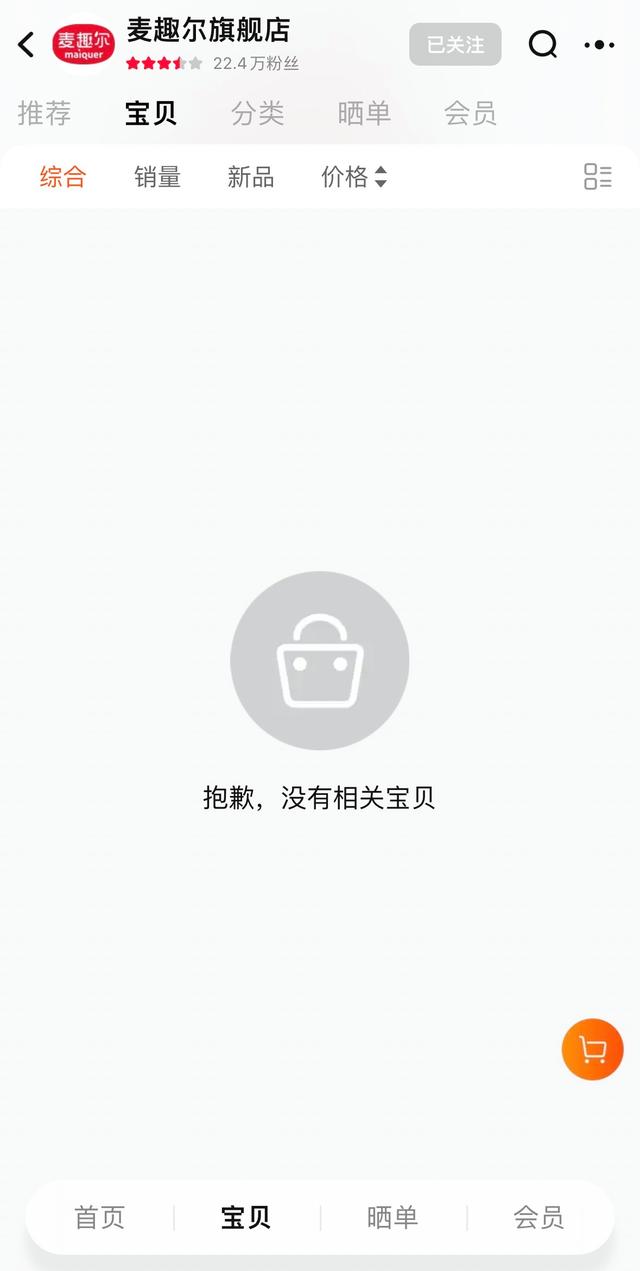
Task: Open the 会员 top tab
Action: [470, 114]
